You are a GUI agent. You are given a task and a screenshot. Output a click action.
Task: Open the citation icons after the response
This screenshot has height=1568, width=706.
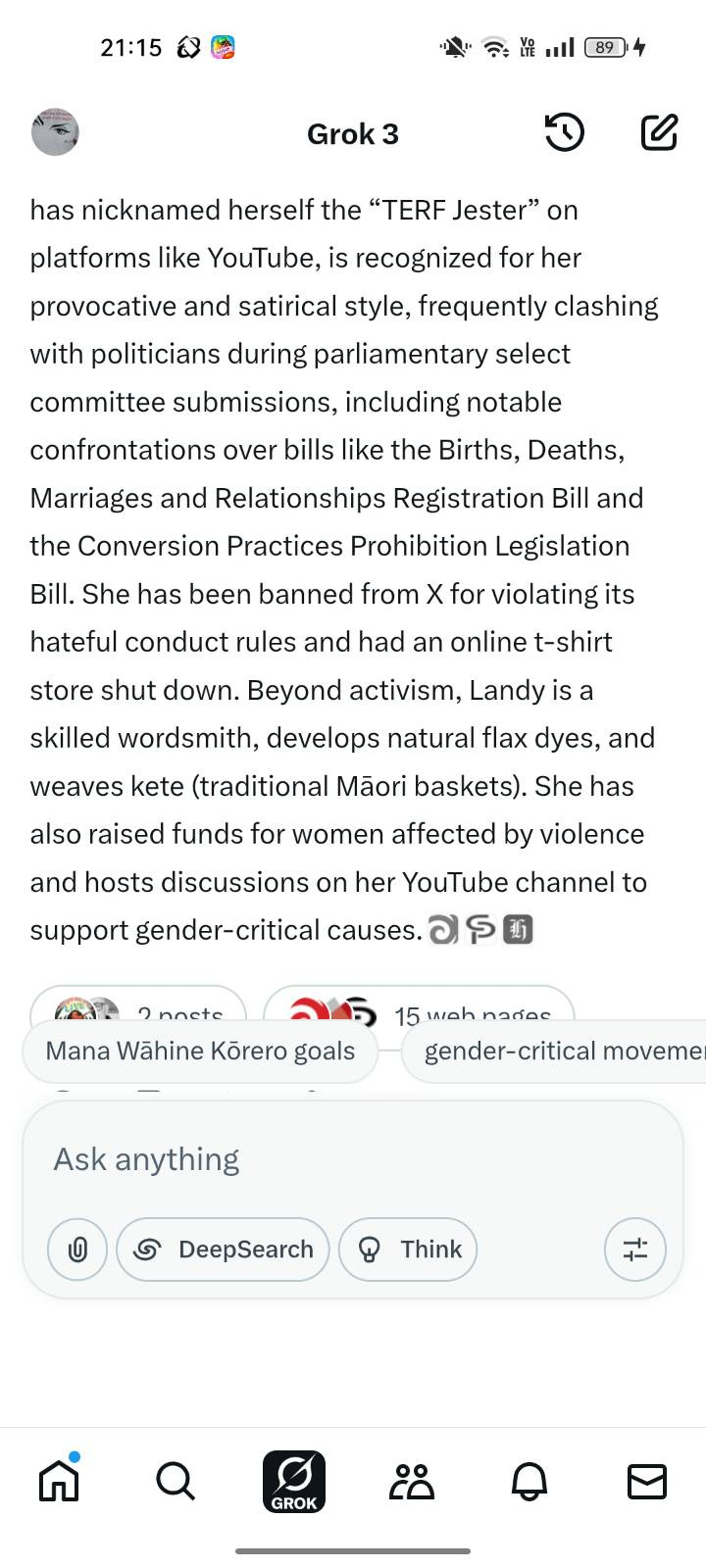click(480, 929)
